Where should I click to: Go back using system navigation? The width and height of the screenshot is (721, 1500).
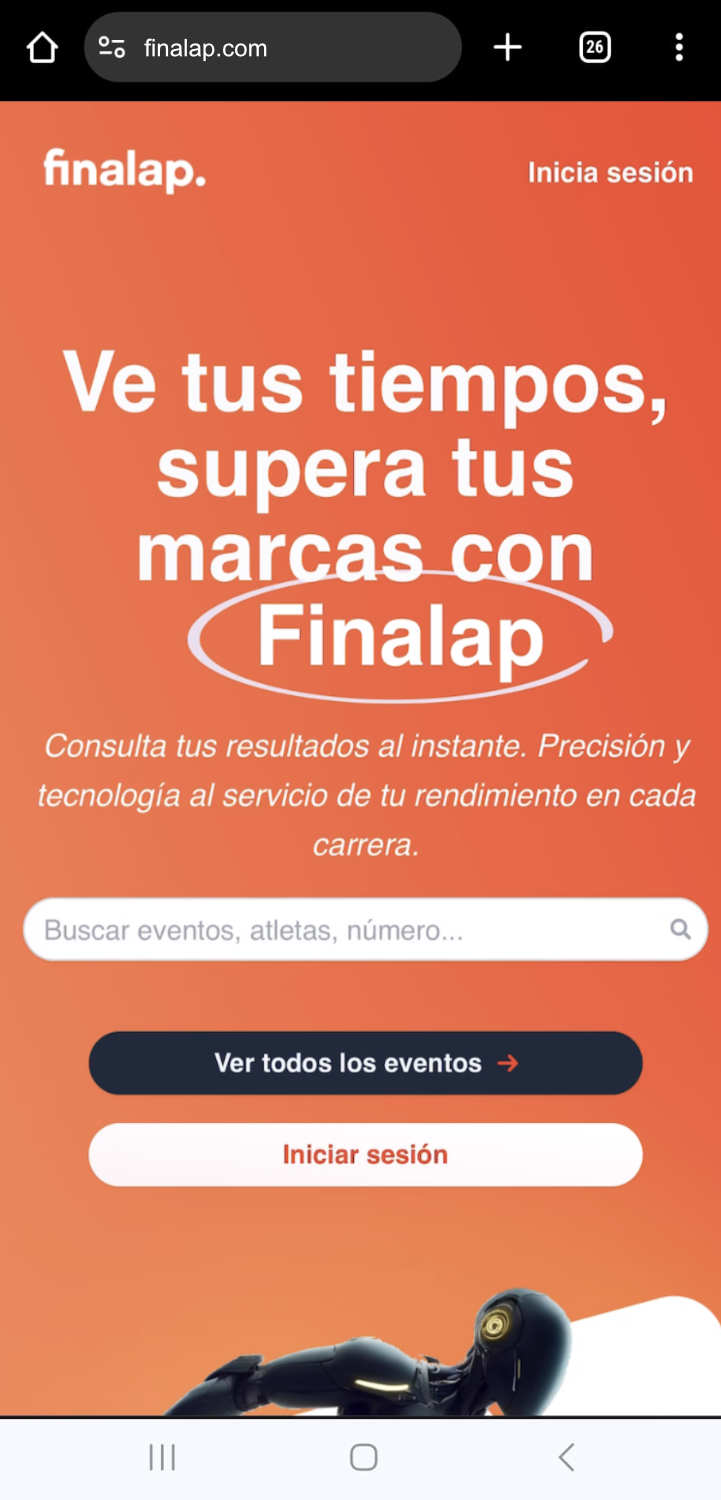coord(566,1457)
